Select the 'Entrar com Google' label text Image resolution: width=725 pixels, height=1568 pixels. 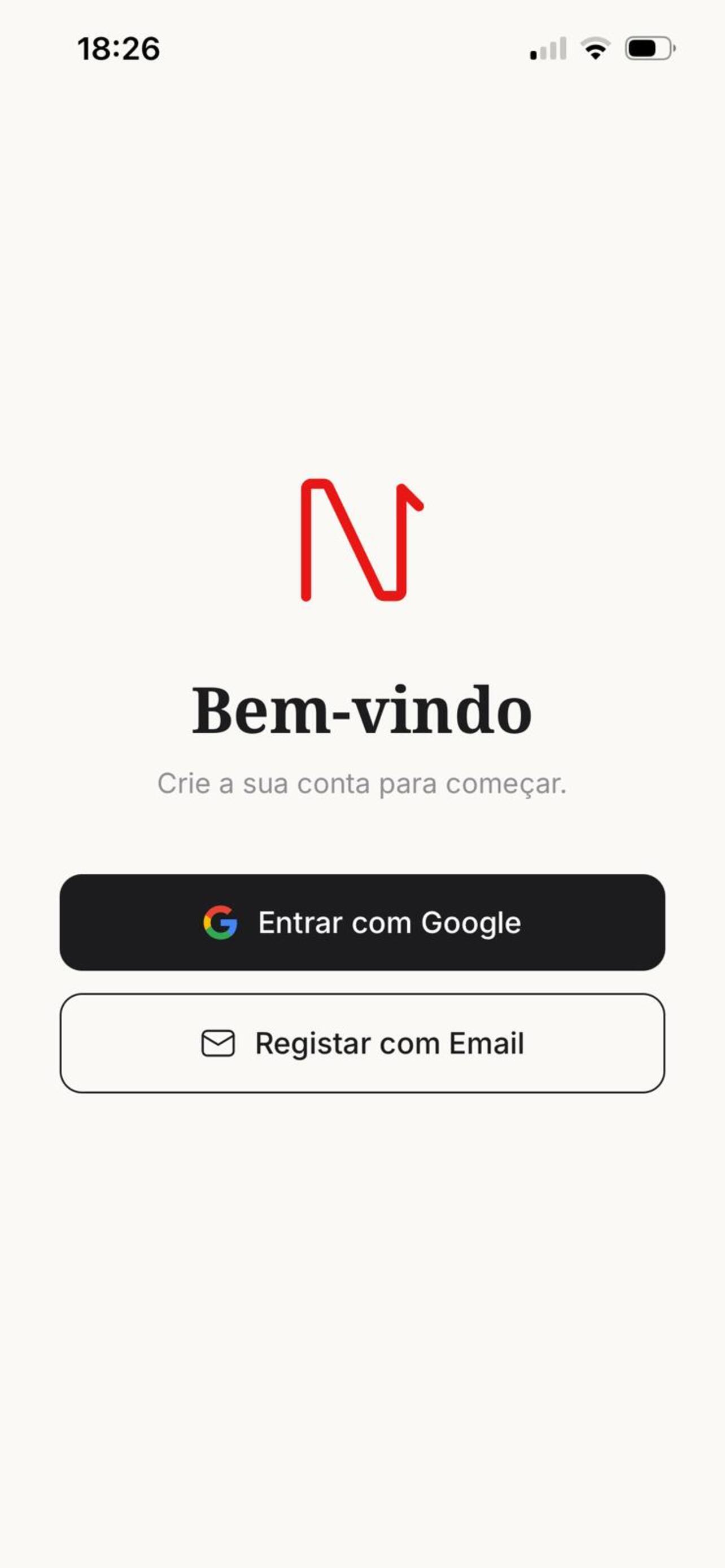pos(390,923)
